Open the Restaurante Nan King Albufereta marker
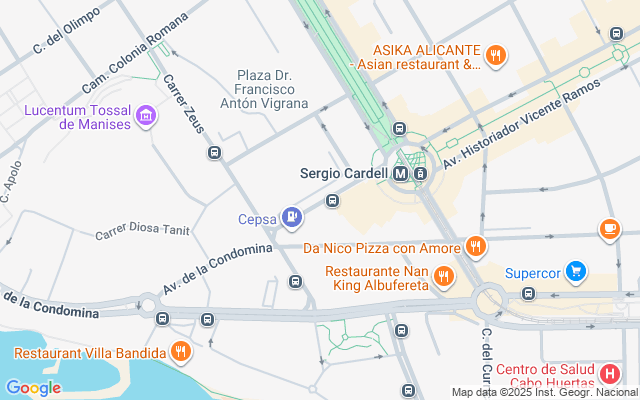Screen dimensions: 640x400 pyautogui.click(x=444, y=277)
